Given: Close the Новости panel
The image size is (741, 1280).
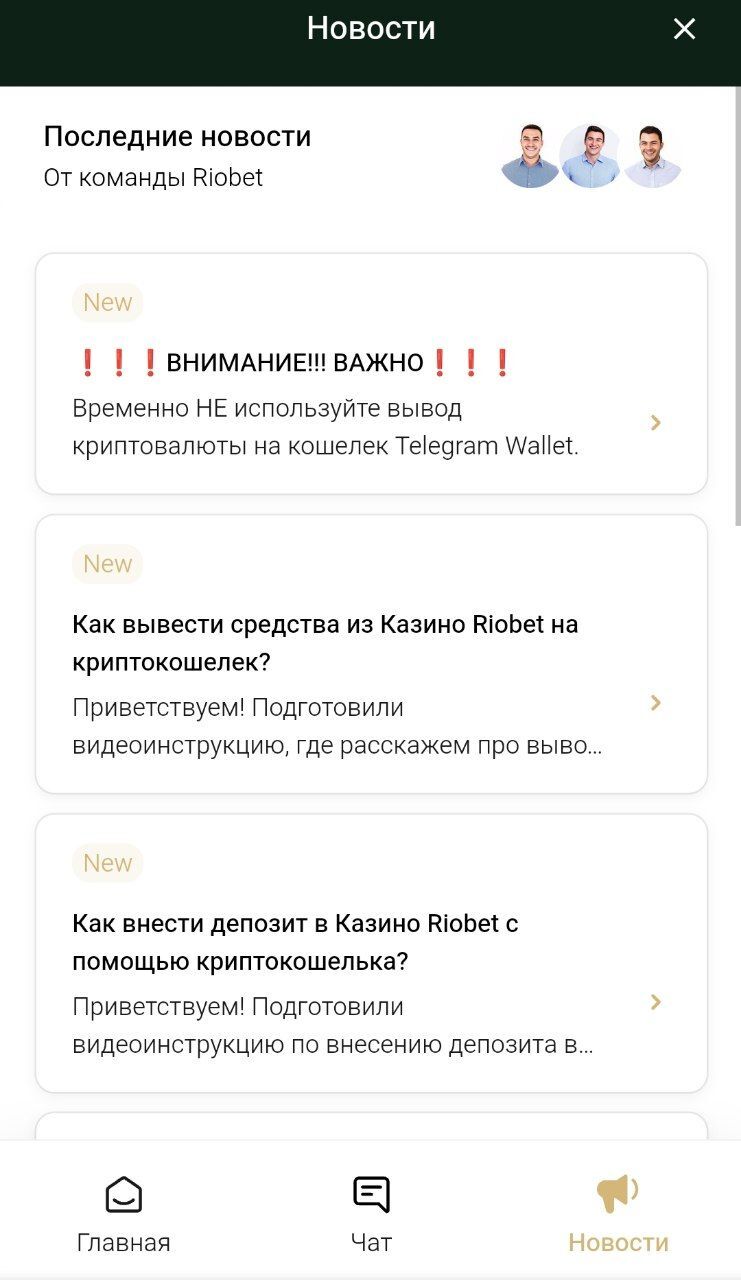Looking at the screenshot, I should 684,29.
